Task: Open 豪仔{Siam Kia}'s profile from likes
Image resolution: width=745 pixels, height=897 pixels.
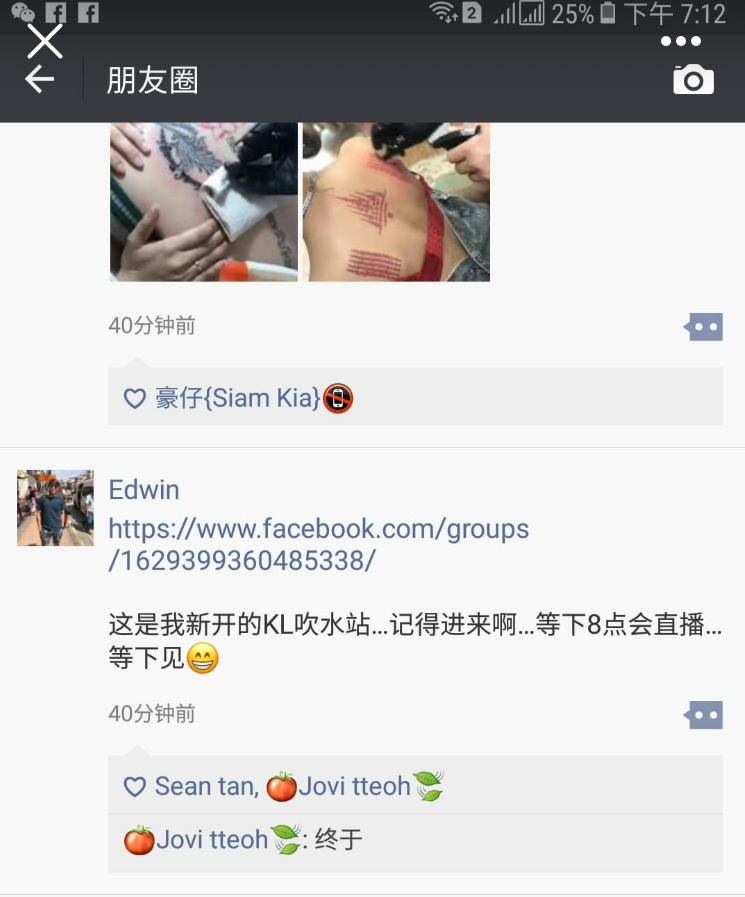Action: (237, 398)
